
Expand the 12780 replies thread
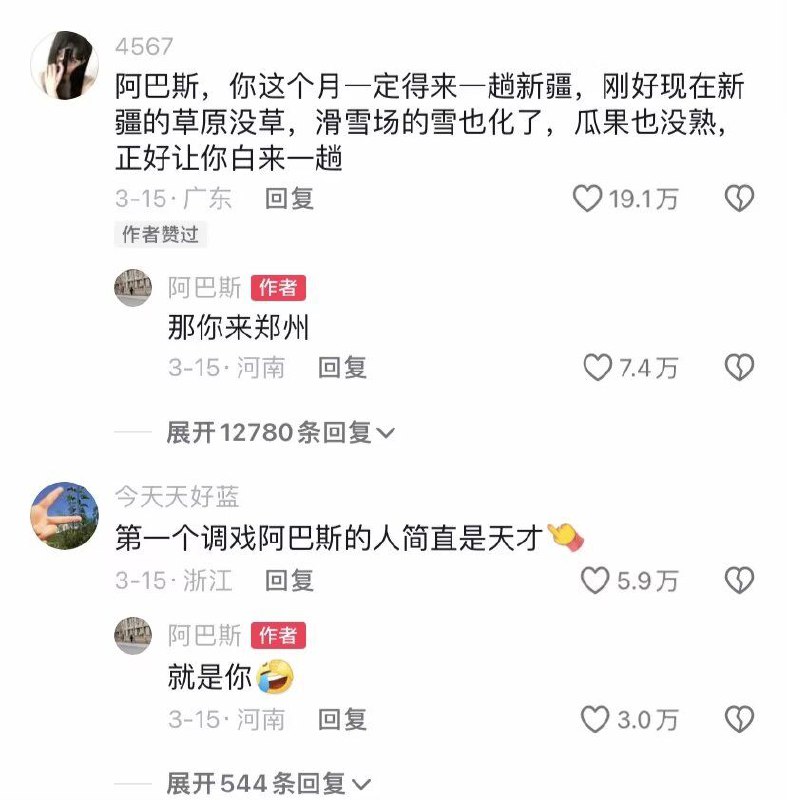click(x=281, y=433)
